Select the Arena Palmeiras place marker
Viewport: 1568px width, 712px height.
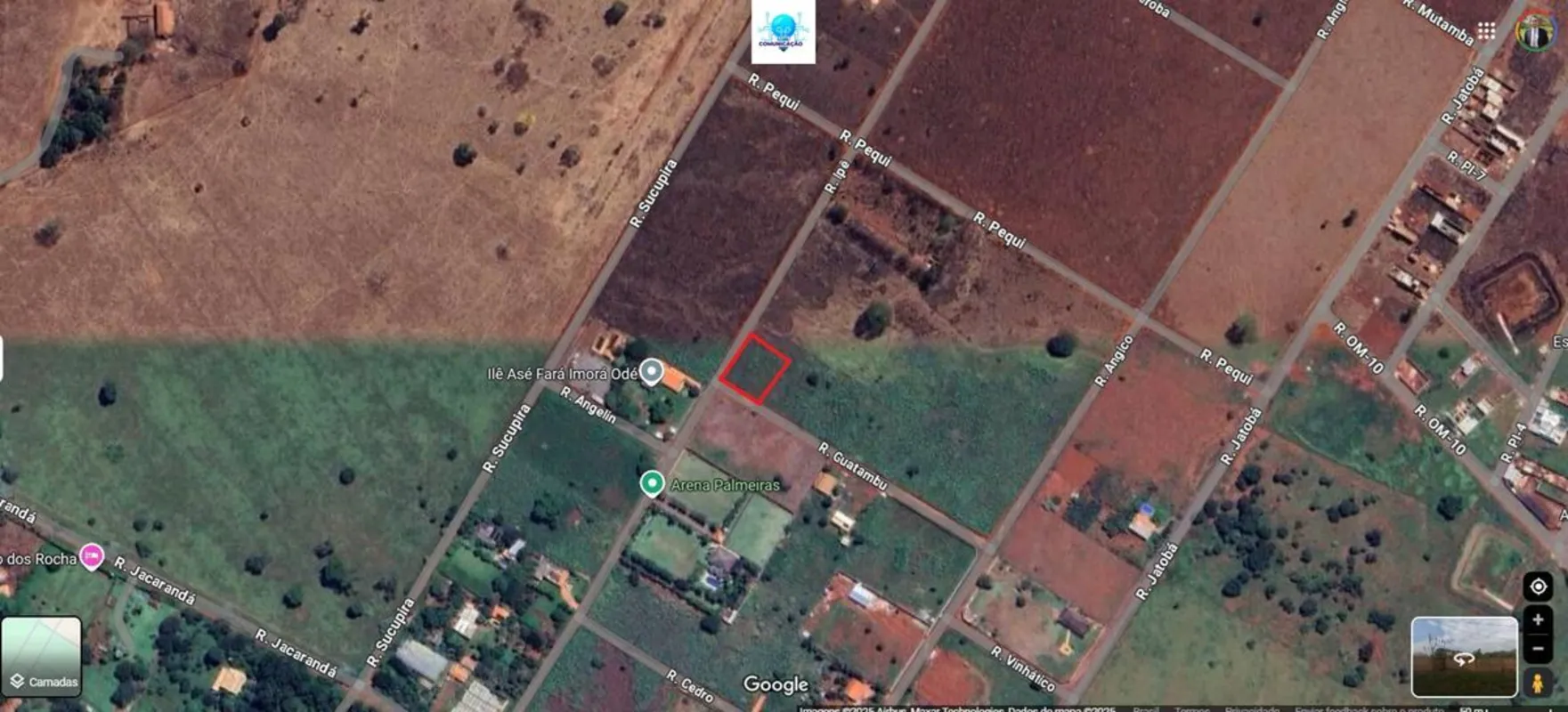(x=652, y=483)
